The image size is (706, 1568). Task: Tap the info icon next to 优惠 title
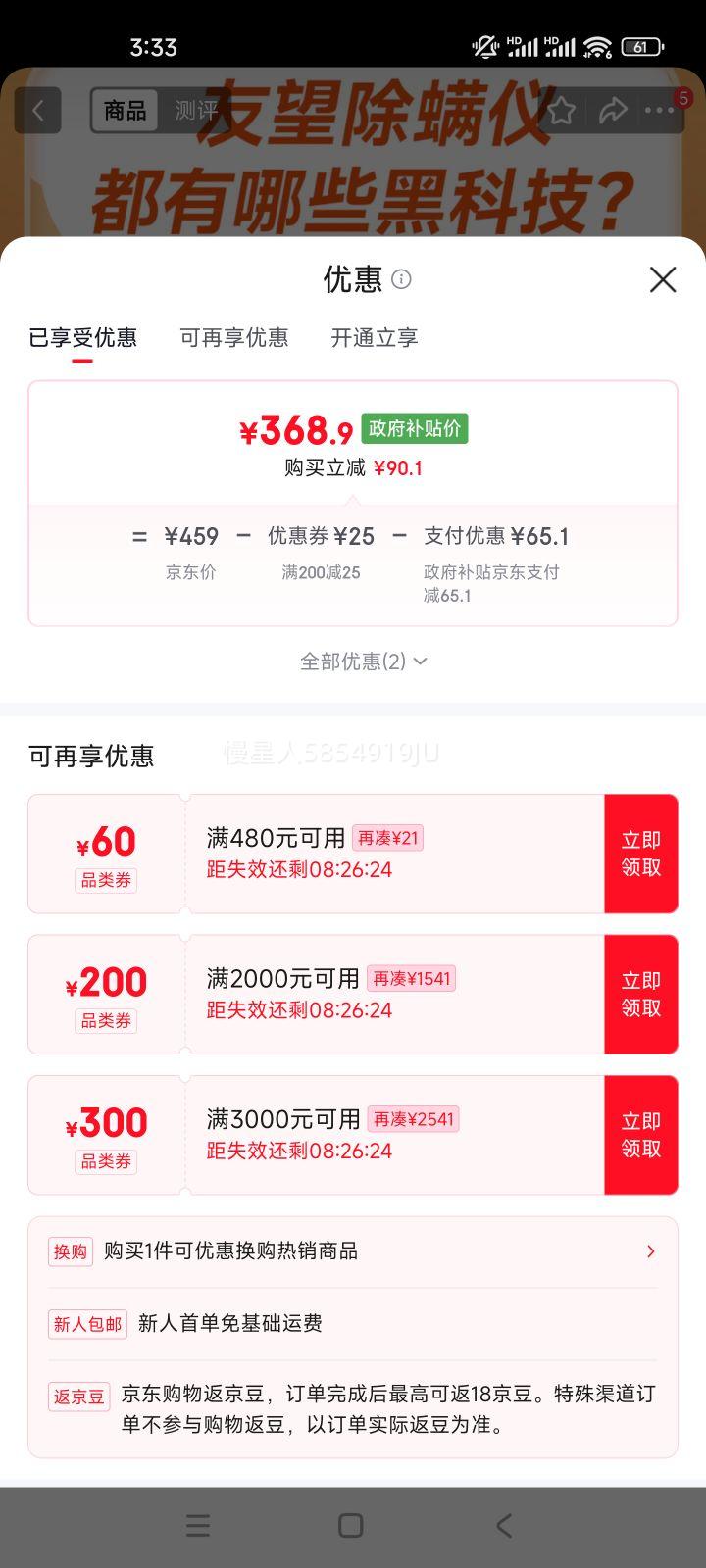[402, 280]
